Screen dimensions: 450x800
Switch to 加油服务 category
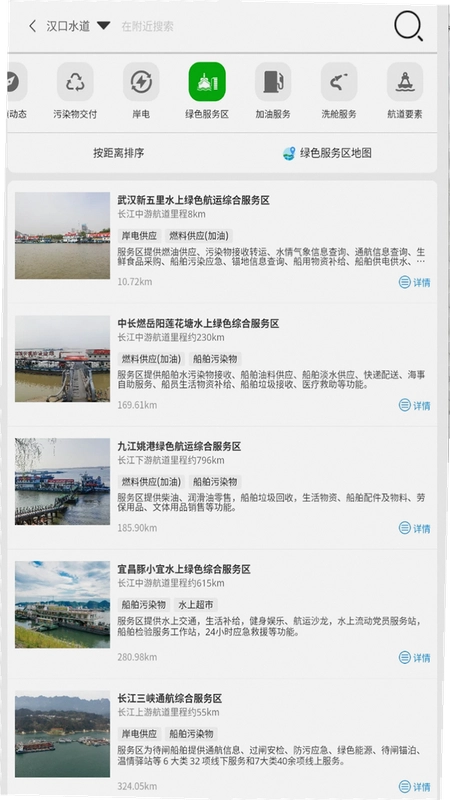[273, 91]
